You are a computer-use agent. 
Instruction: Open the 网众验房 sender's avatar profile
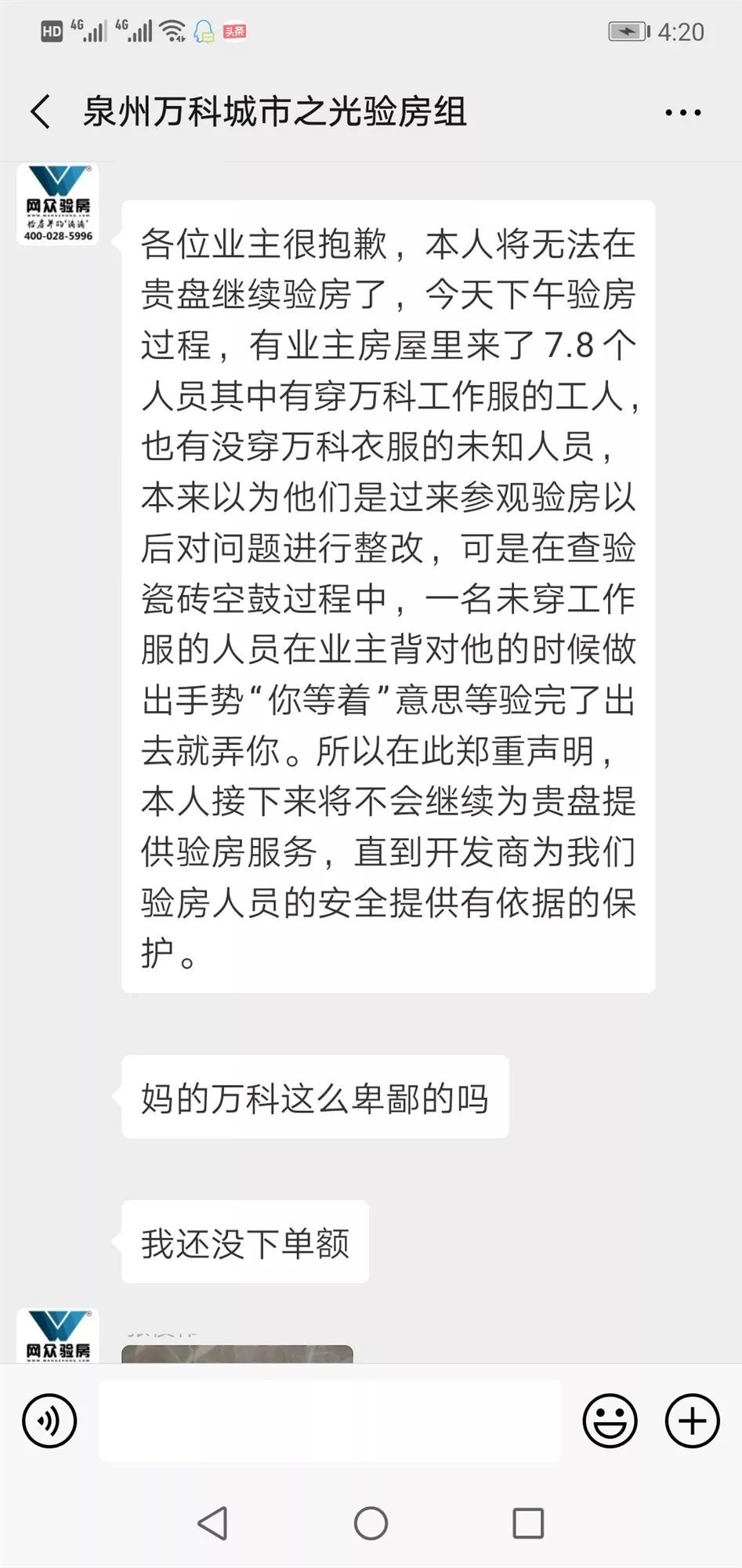58,205
